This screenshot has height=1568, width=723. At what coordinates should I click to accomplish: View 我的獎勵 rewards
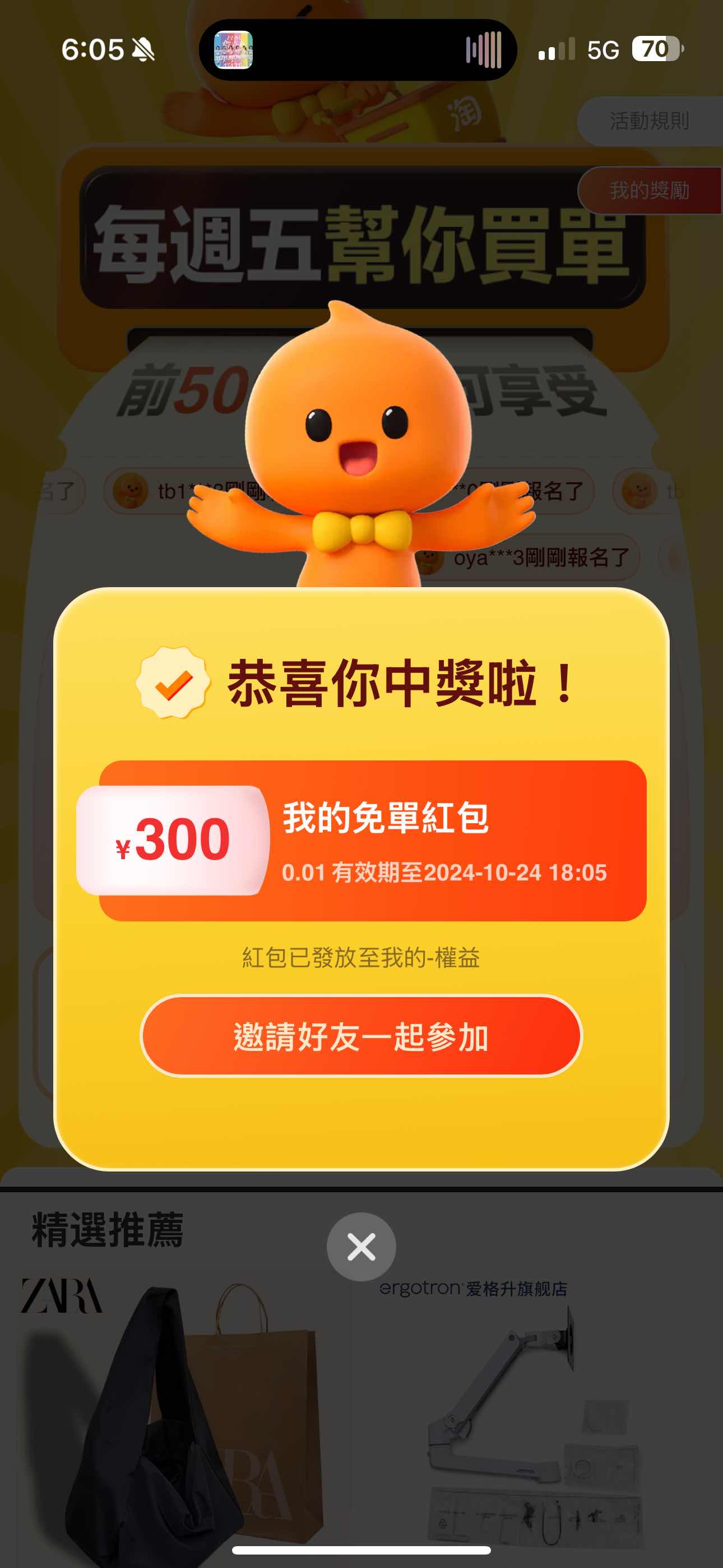click(649, 191)
